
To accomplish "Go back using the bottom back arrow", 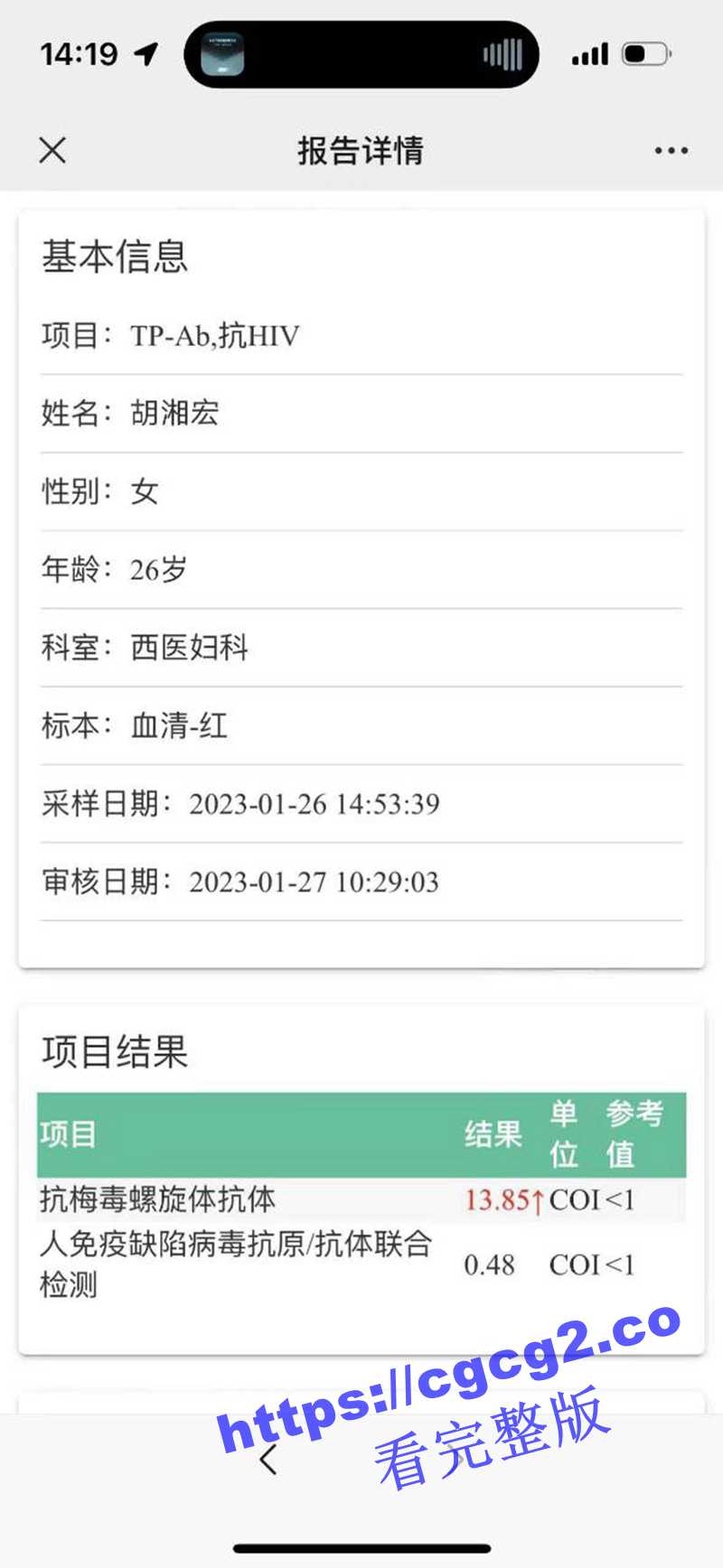I will point(268,1459).
